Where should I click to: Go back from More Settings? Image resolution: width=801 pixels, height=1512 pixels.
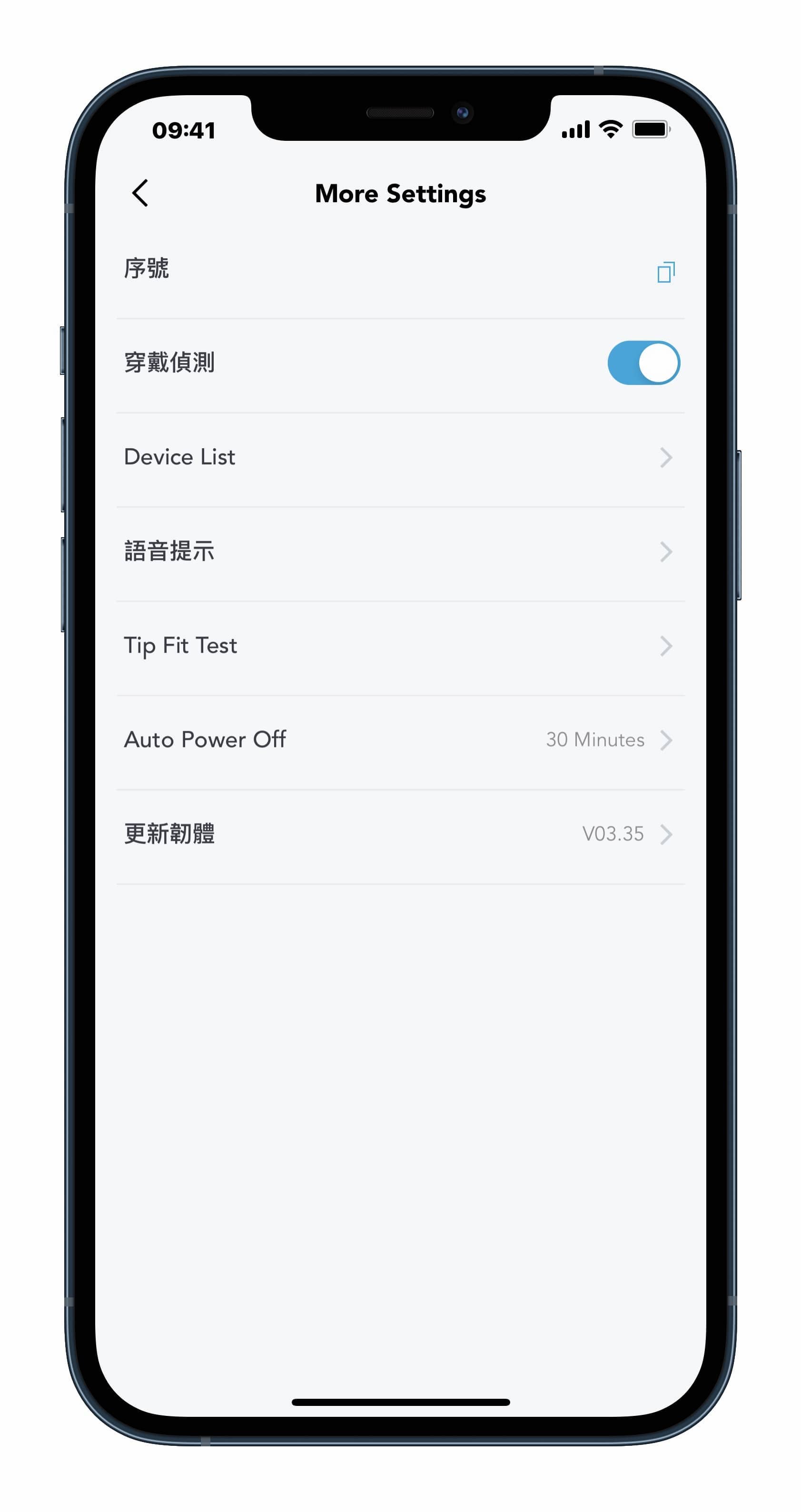140,193
